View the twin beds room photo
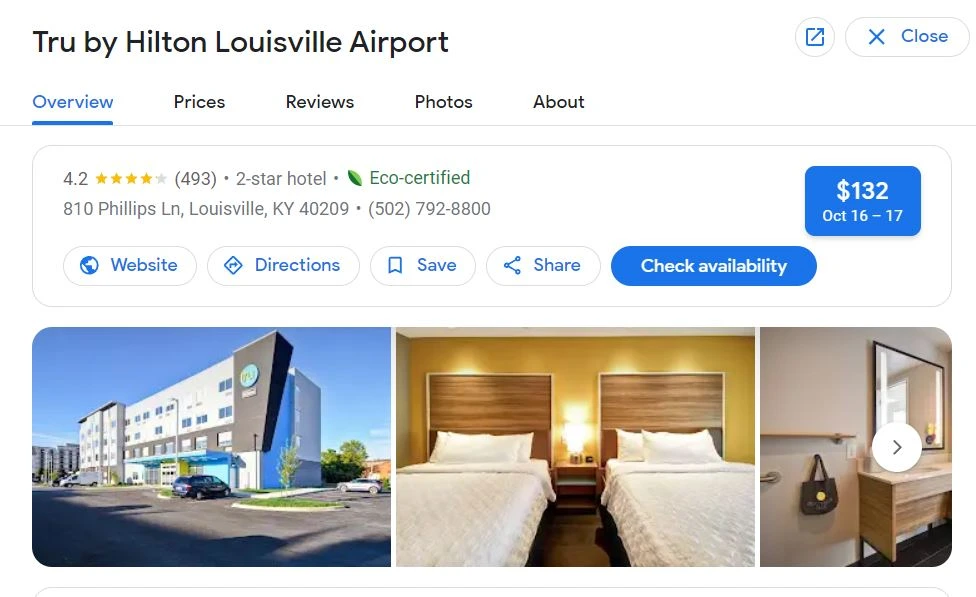The width and height of the screenshot is (976, 597). point(575,447)
